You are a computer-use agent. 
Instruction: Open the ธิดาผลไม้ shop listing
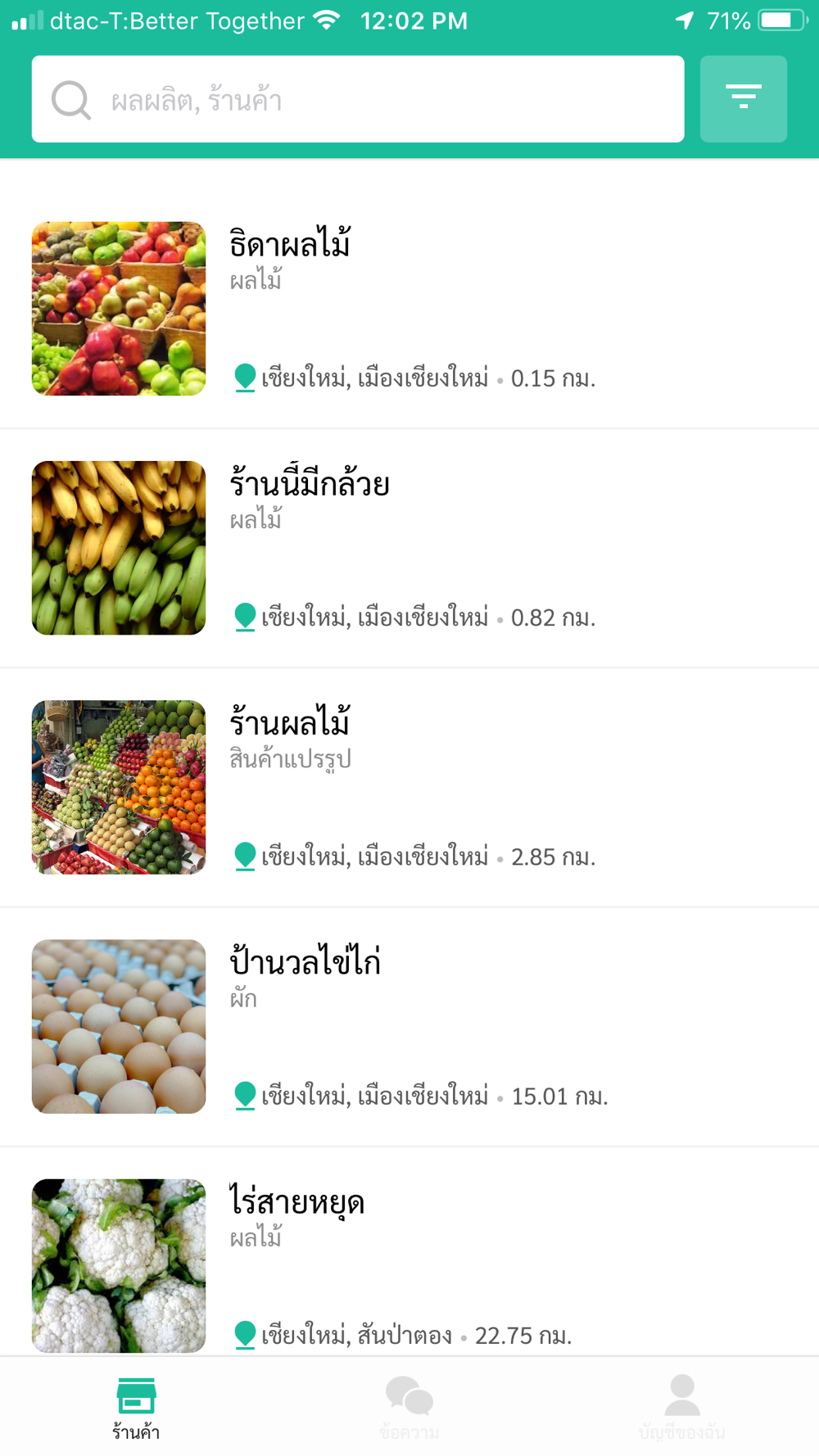[409, 309]
